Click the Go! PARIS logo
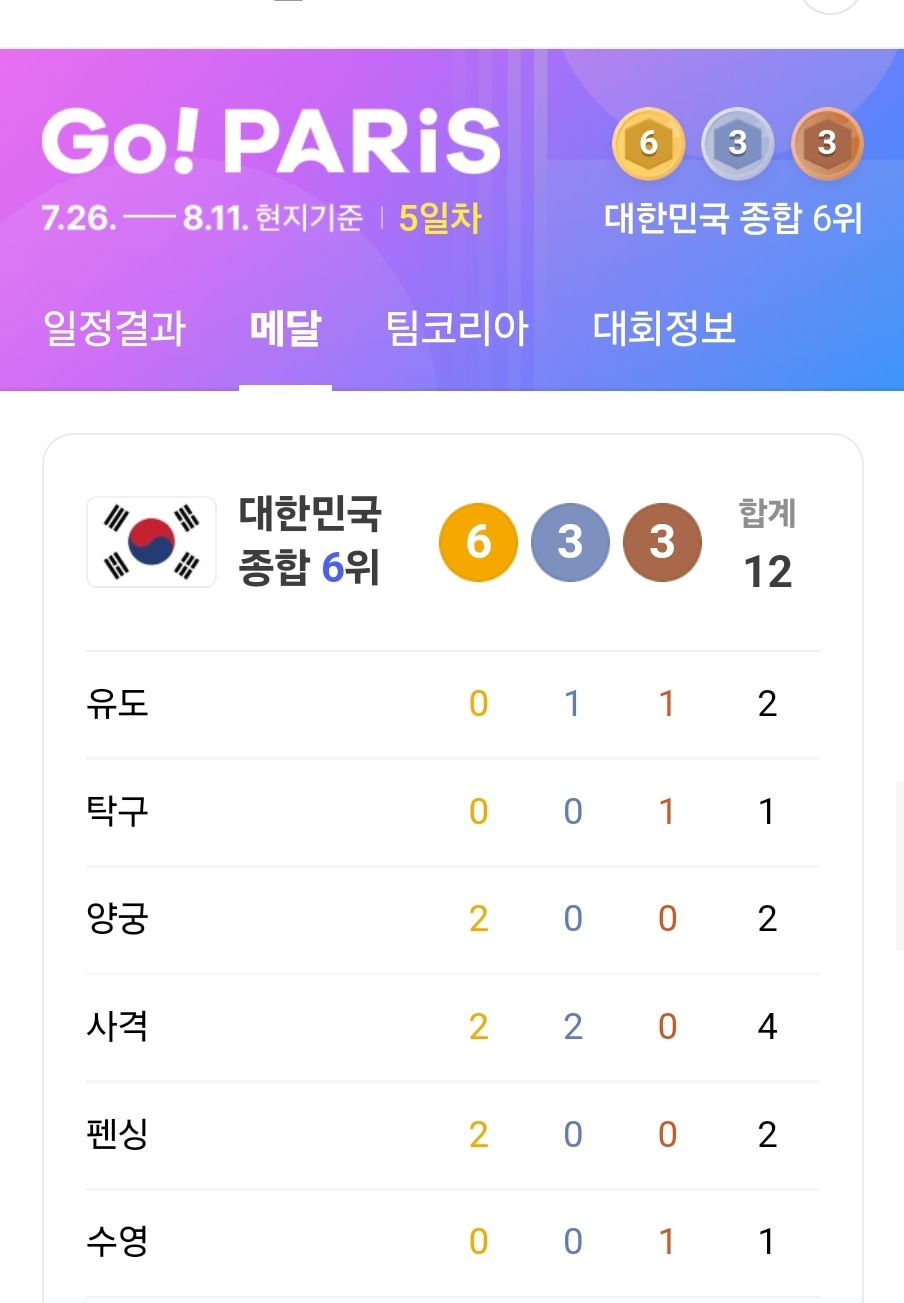Image resolution: width=904 pixels, height=1303 pixels. 270,141
